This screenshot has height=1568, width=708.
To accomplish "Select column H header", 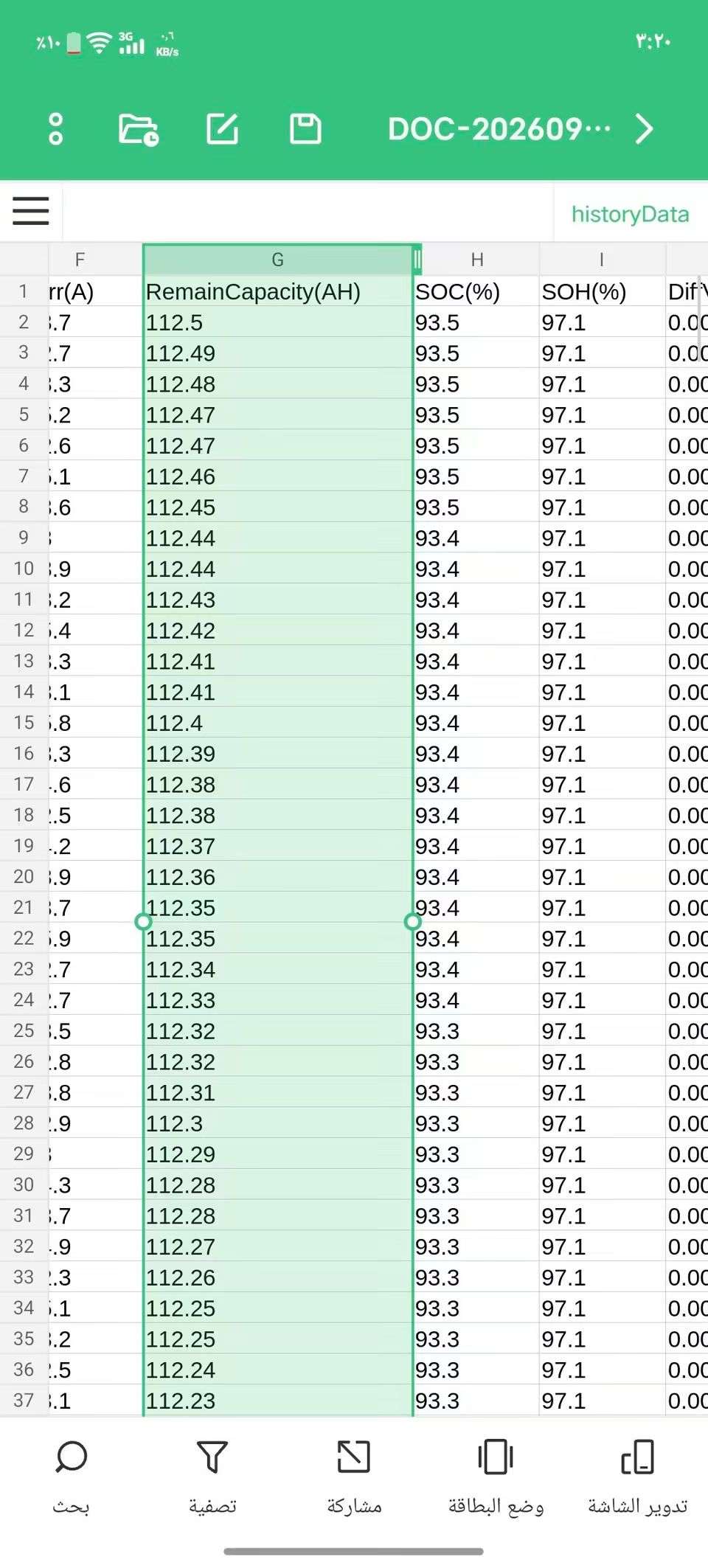I will (x=477, y=260).
